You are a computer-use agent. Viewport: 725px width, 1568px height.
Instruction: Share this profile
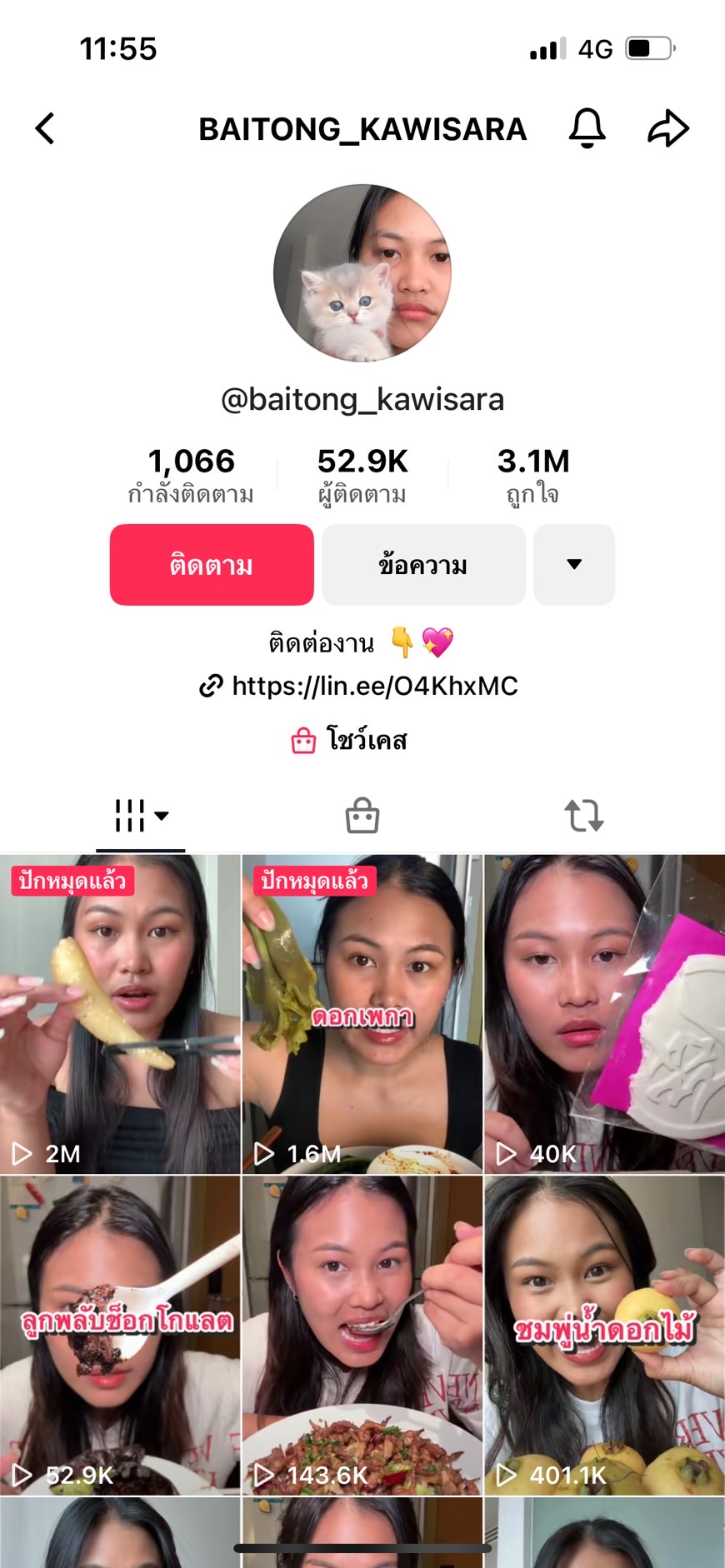click(668, 128)
